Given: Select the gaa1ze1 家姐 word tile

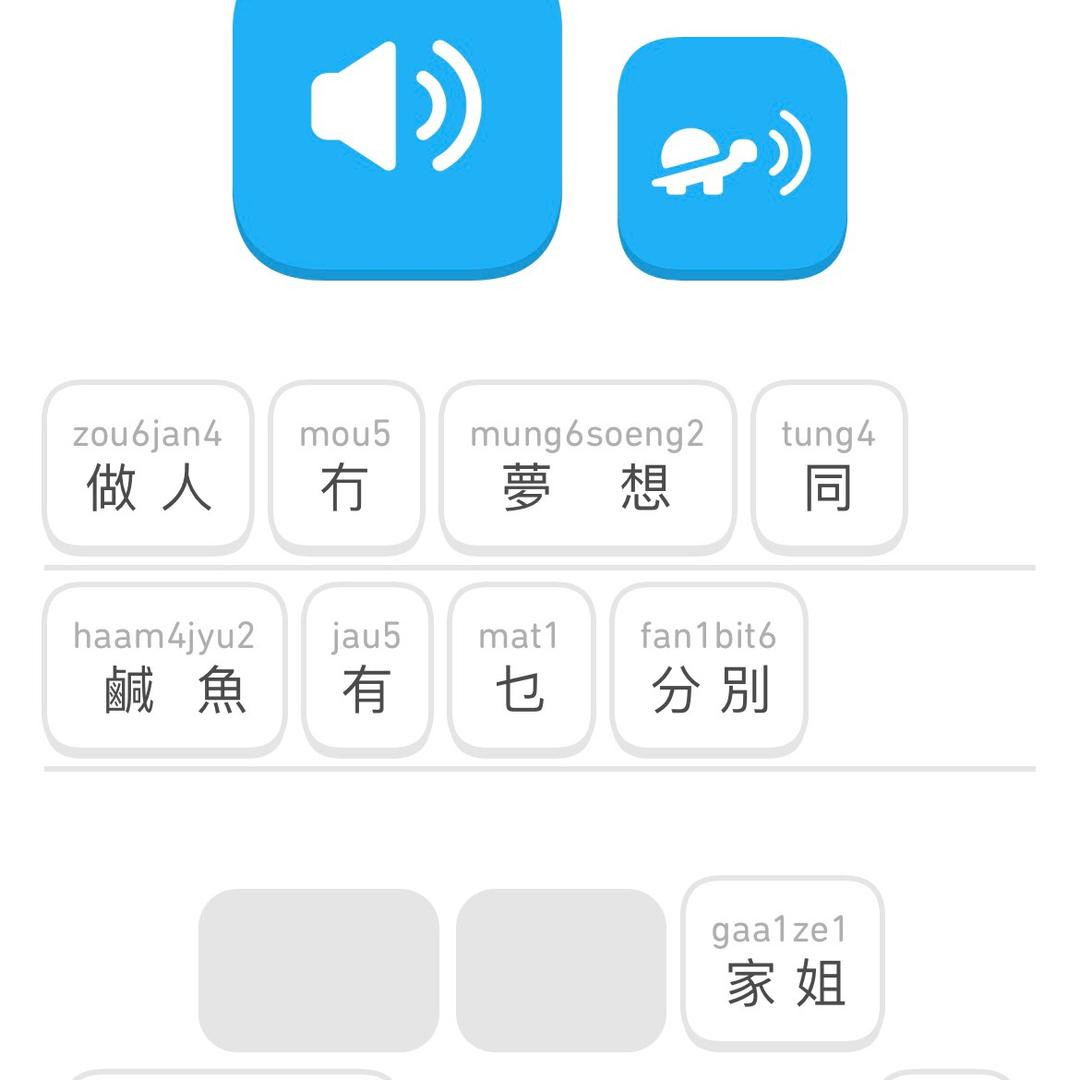Looking at the screenshot, I should coord(782,963).
